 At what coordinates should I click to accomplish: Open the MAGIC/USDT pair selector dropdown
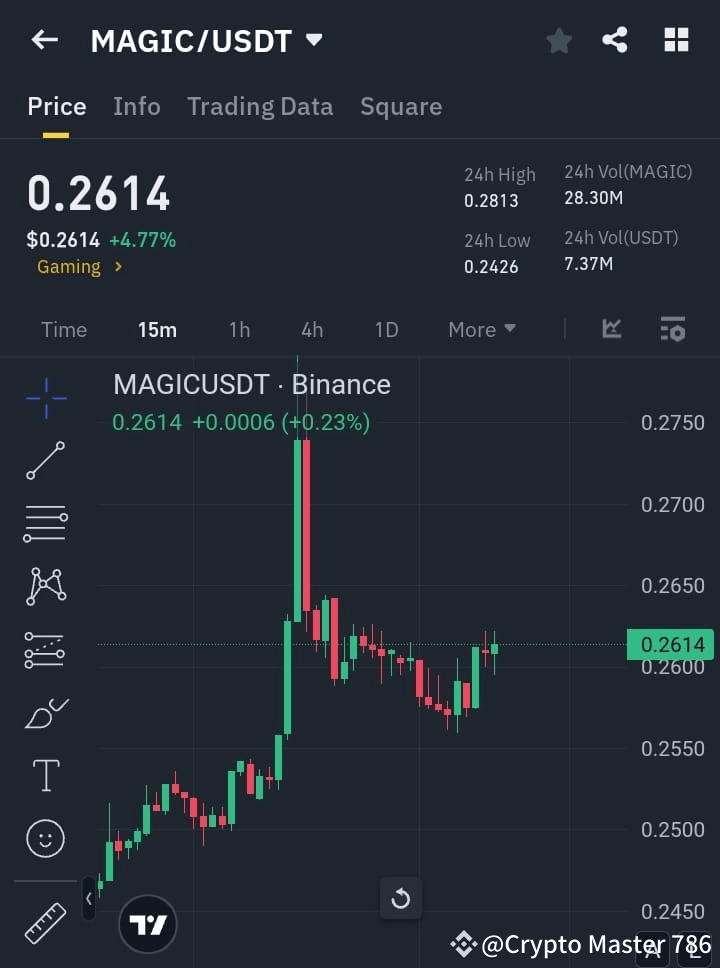pos(313,40)
